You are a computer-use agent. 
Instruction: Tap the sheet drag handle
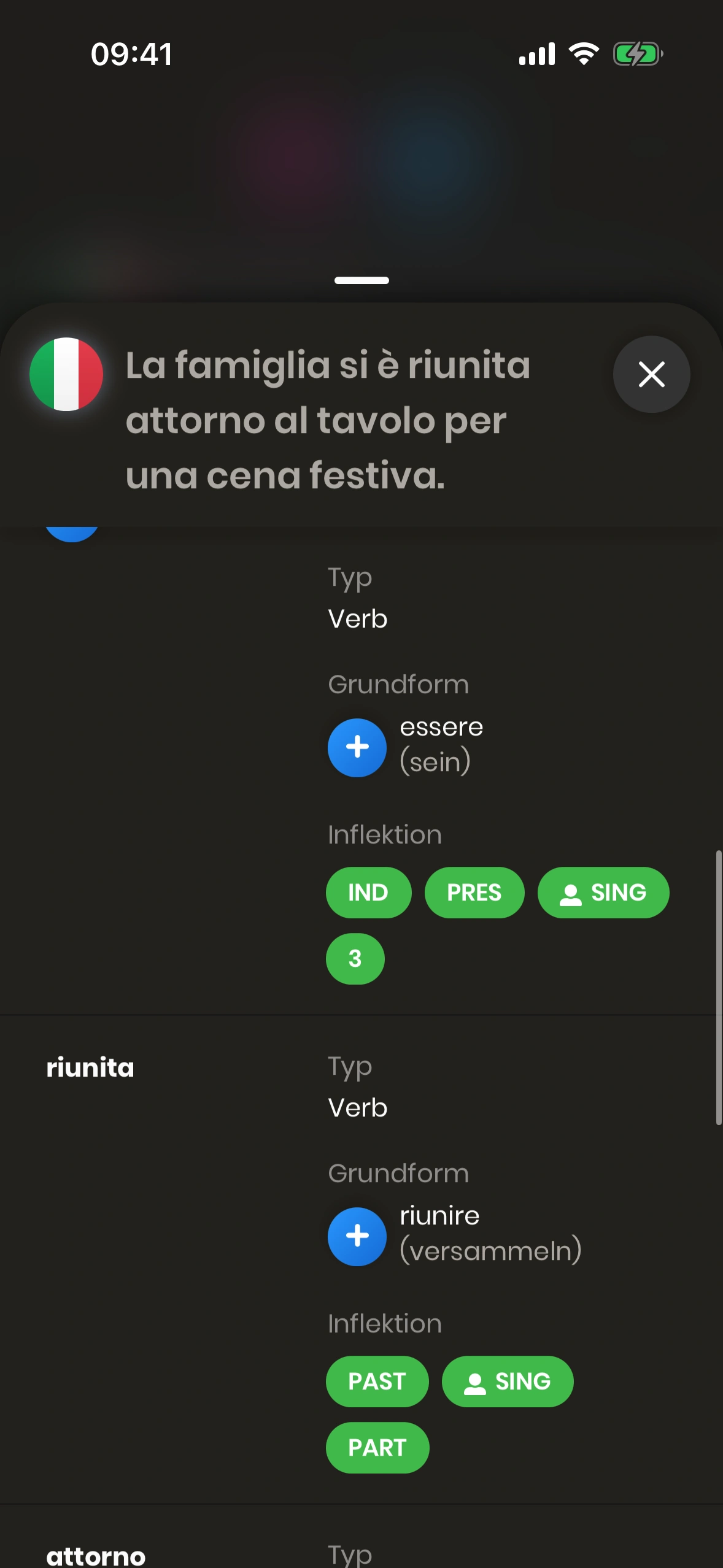click(x=361, y=280)
